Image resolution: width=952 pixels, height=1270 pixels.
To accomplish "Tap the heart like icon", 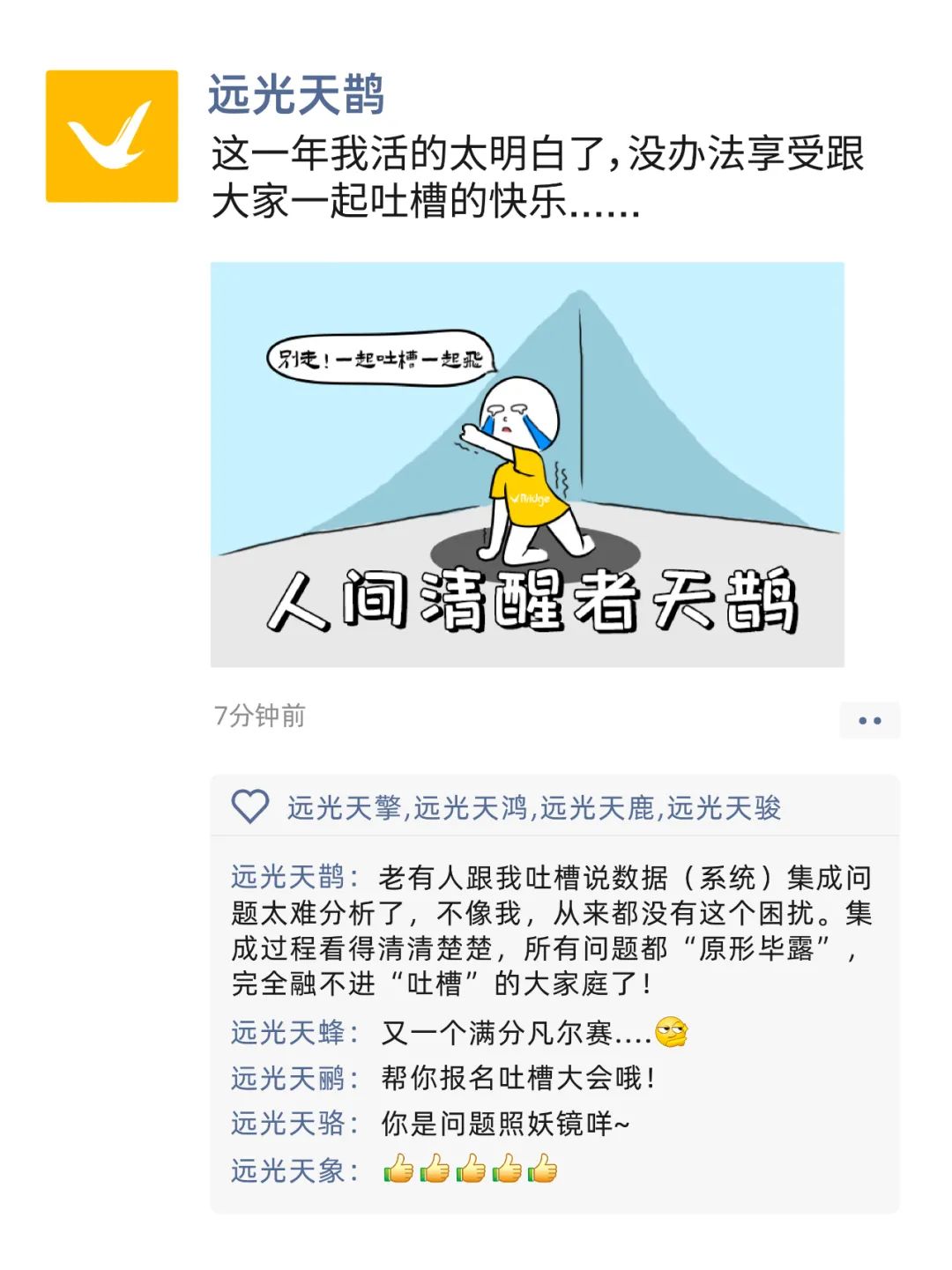I will (249, 806).
